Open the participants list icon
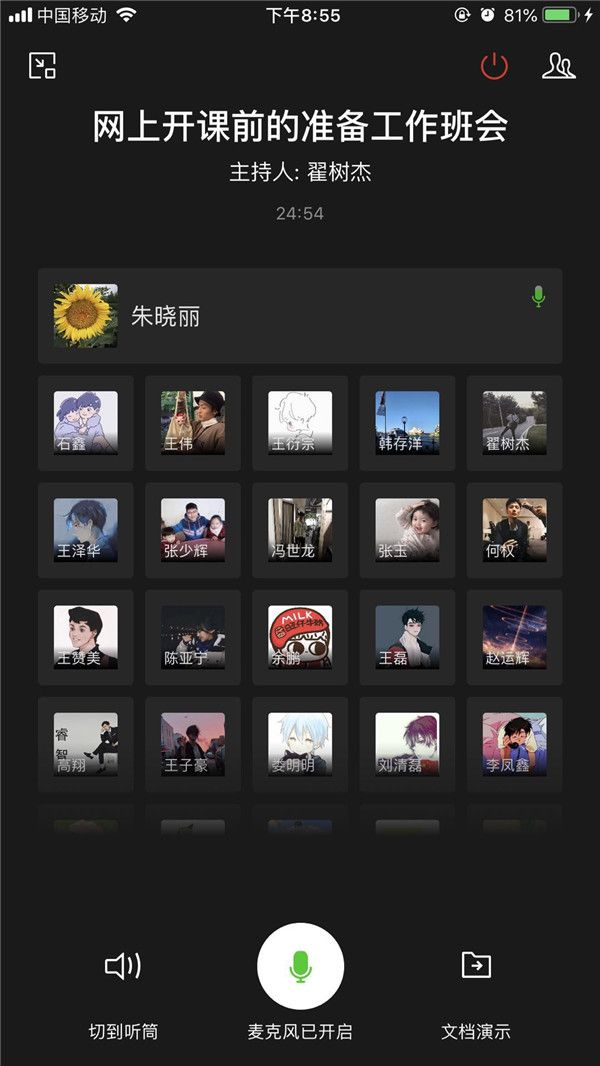Image resolution: width=600 pixels, height=1066 pixels. (558, 66)
